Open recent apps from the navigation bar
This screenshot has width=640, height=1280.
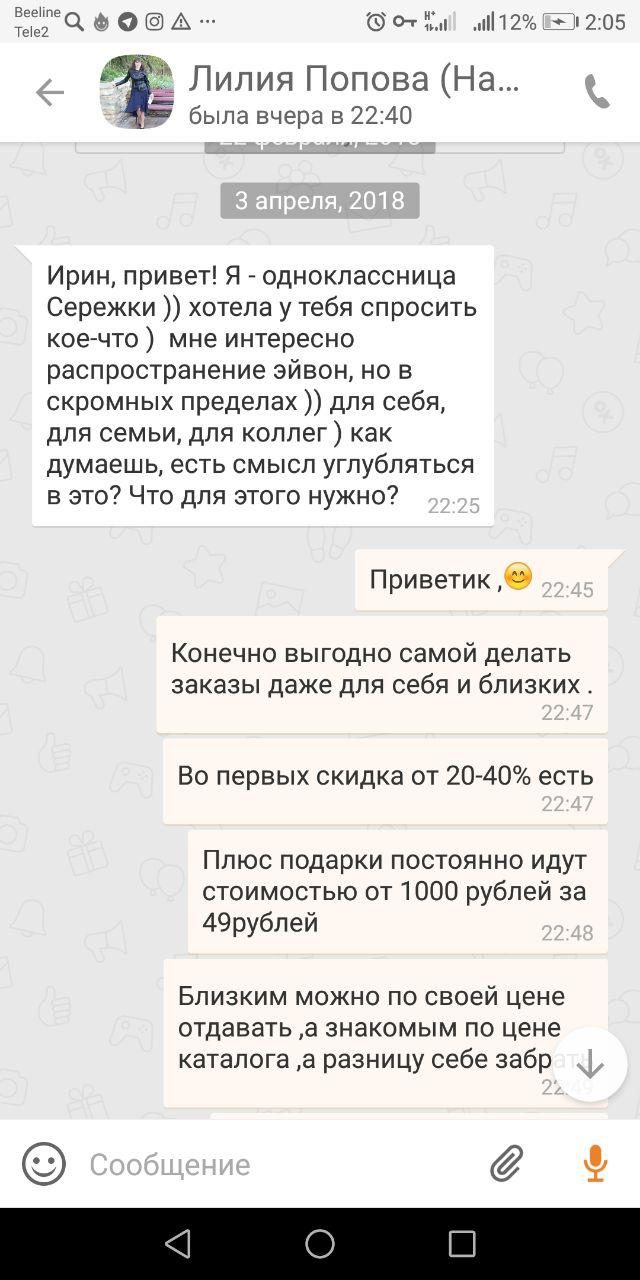coord(462,1244)
